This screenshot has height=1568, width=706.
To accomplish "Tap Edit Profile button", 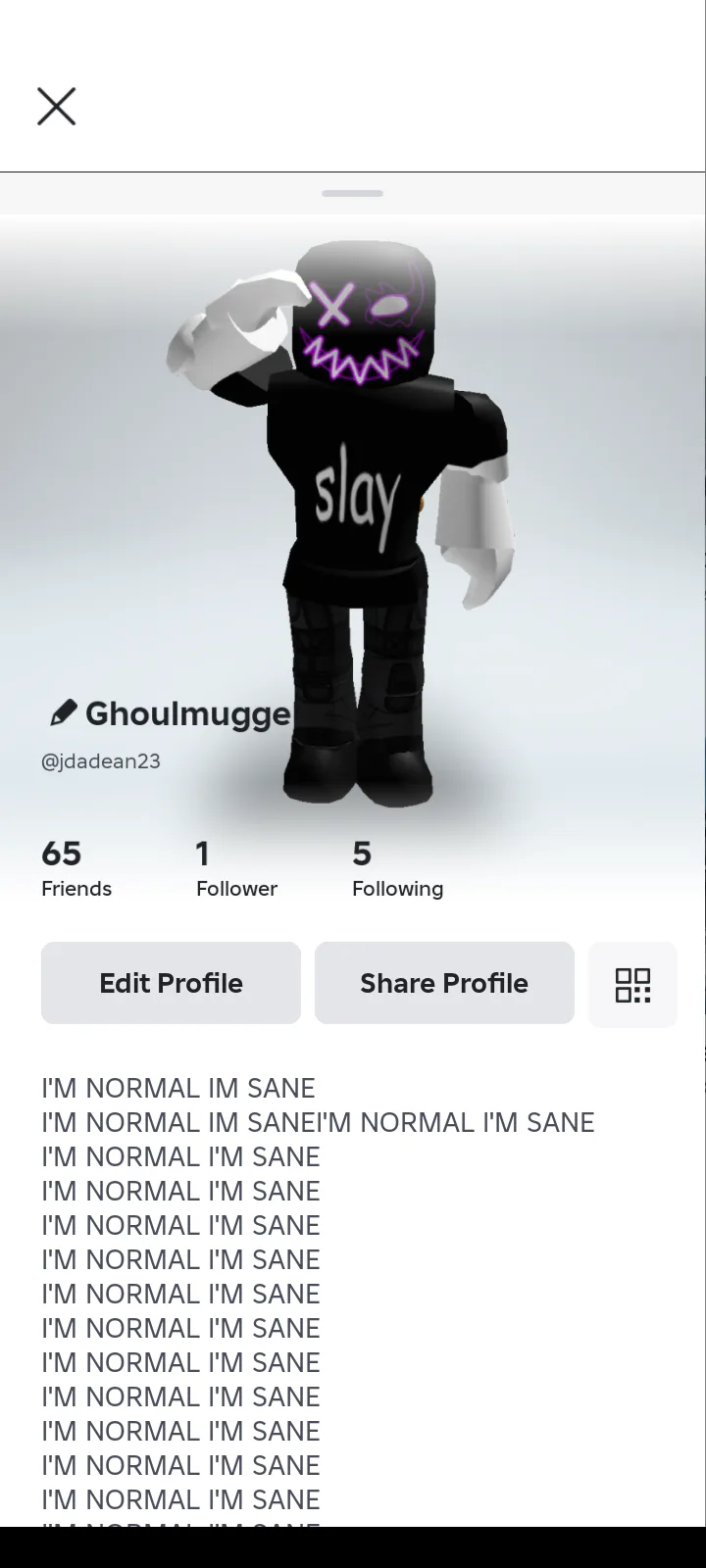I will [x=171, y=983].
